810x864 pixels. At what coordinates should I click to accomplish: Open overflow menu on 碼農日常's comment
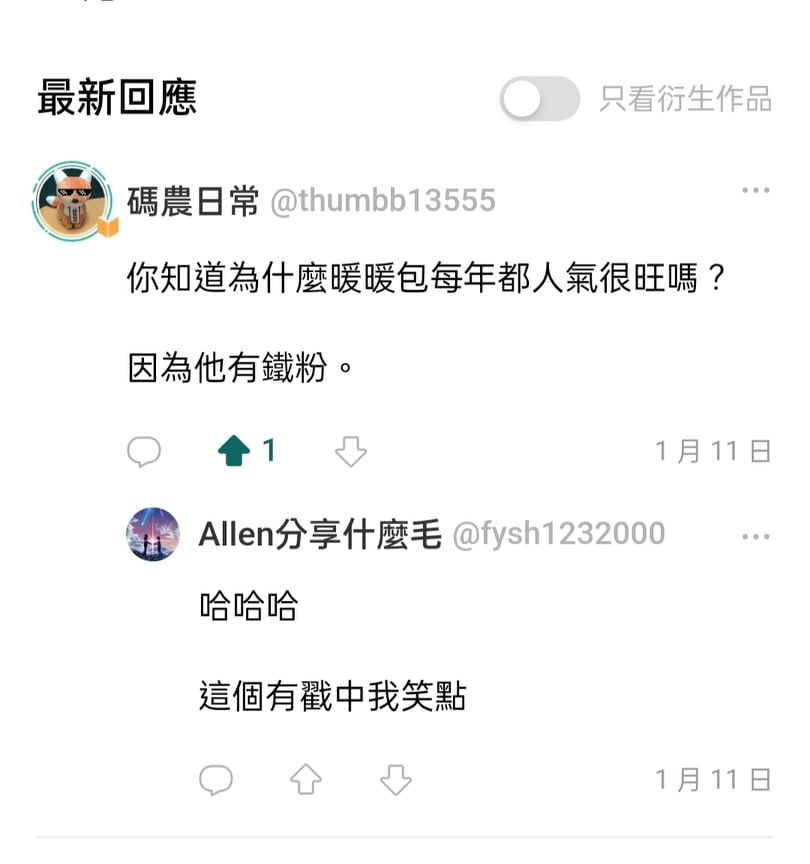coord(755,191)
